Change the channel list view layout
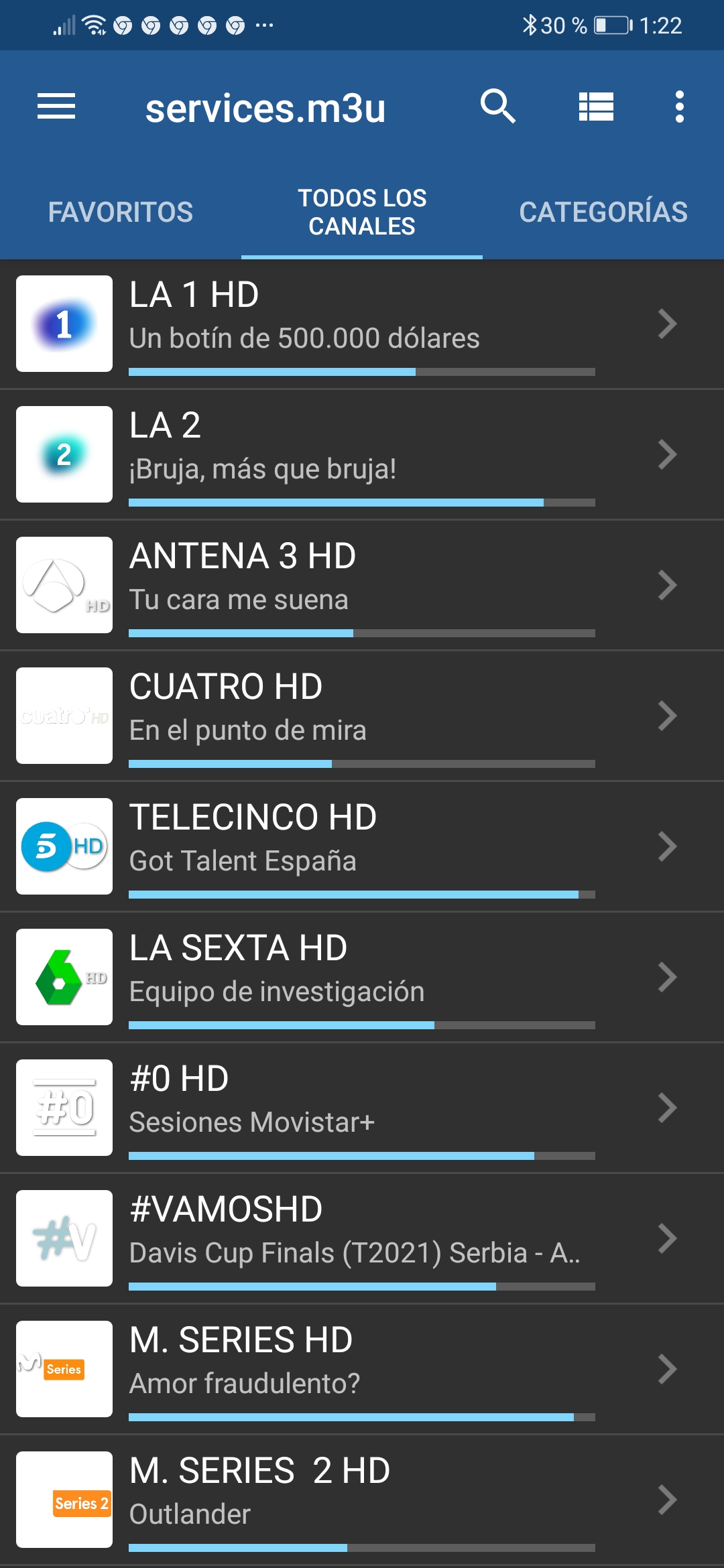Screen dimensions: 724x1568 click(596, 107)
